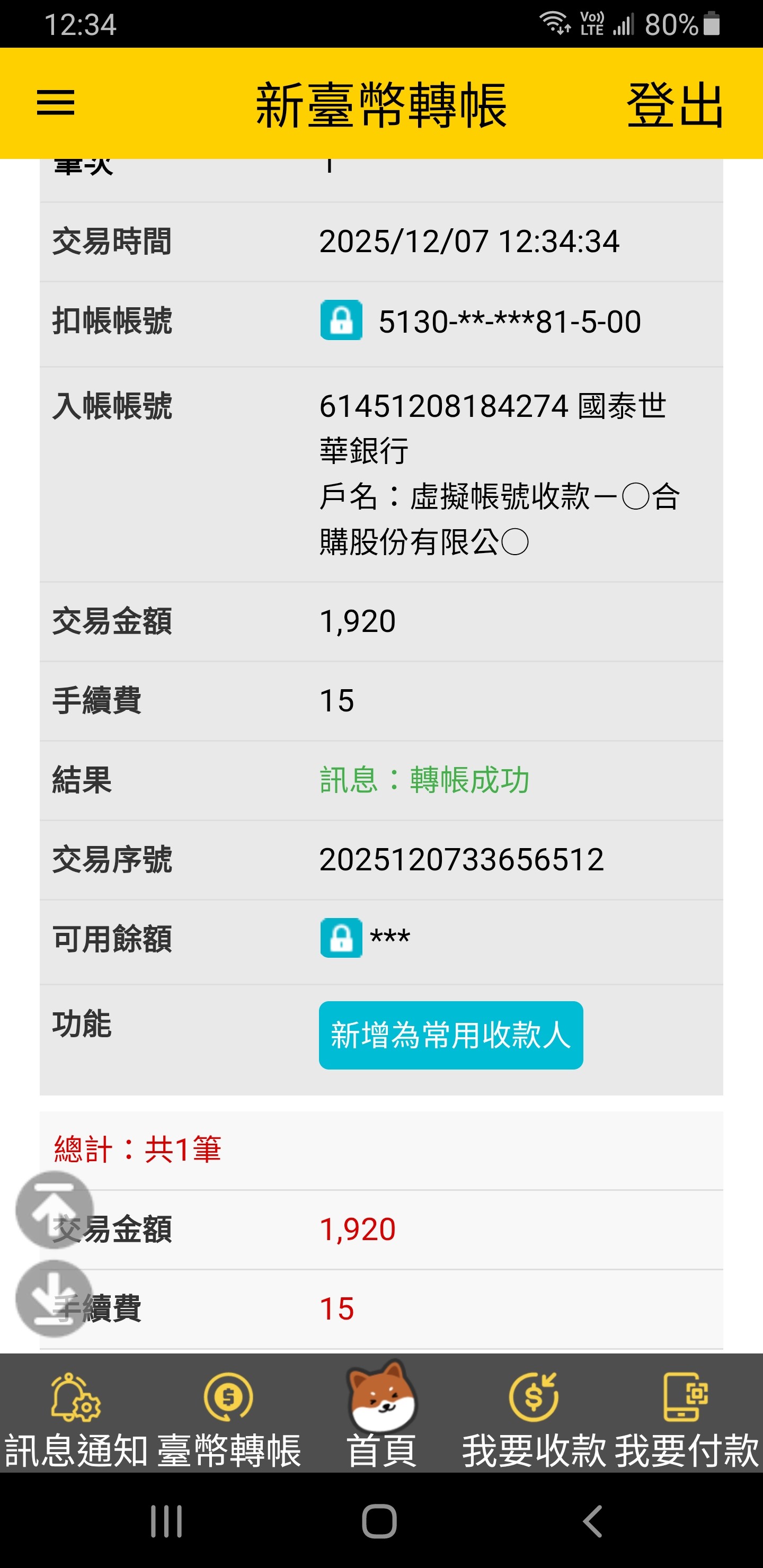Screen dimensions: 763x1568
Task: Tap the floating download icon
Action: pyautogui.click(x=54, y=1298)
